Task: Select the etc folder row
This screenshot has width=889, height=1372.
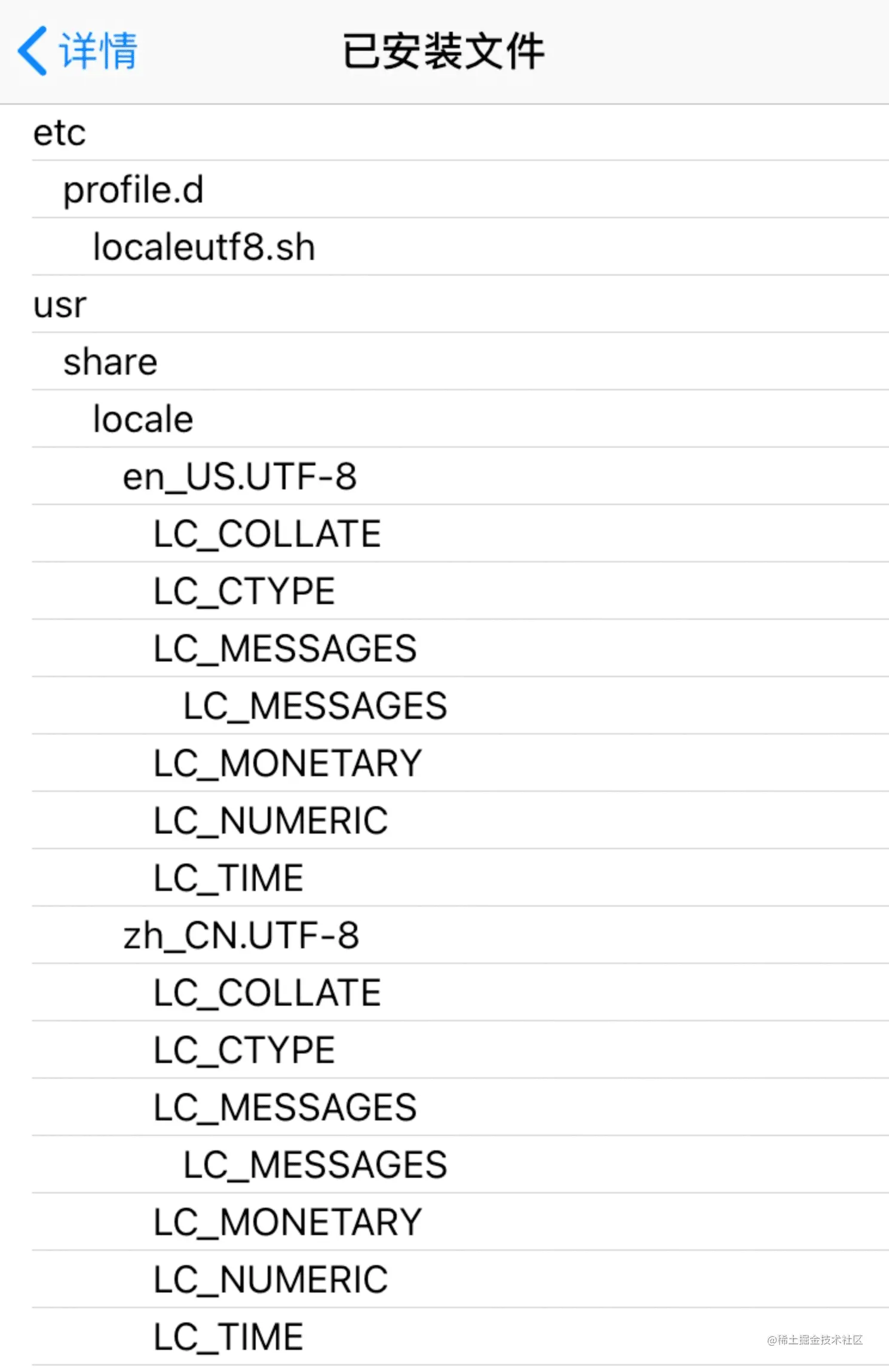Action: coord(444,132)
